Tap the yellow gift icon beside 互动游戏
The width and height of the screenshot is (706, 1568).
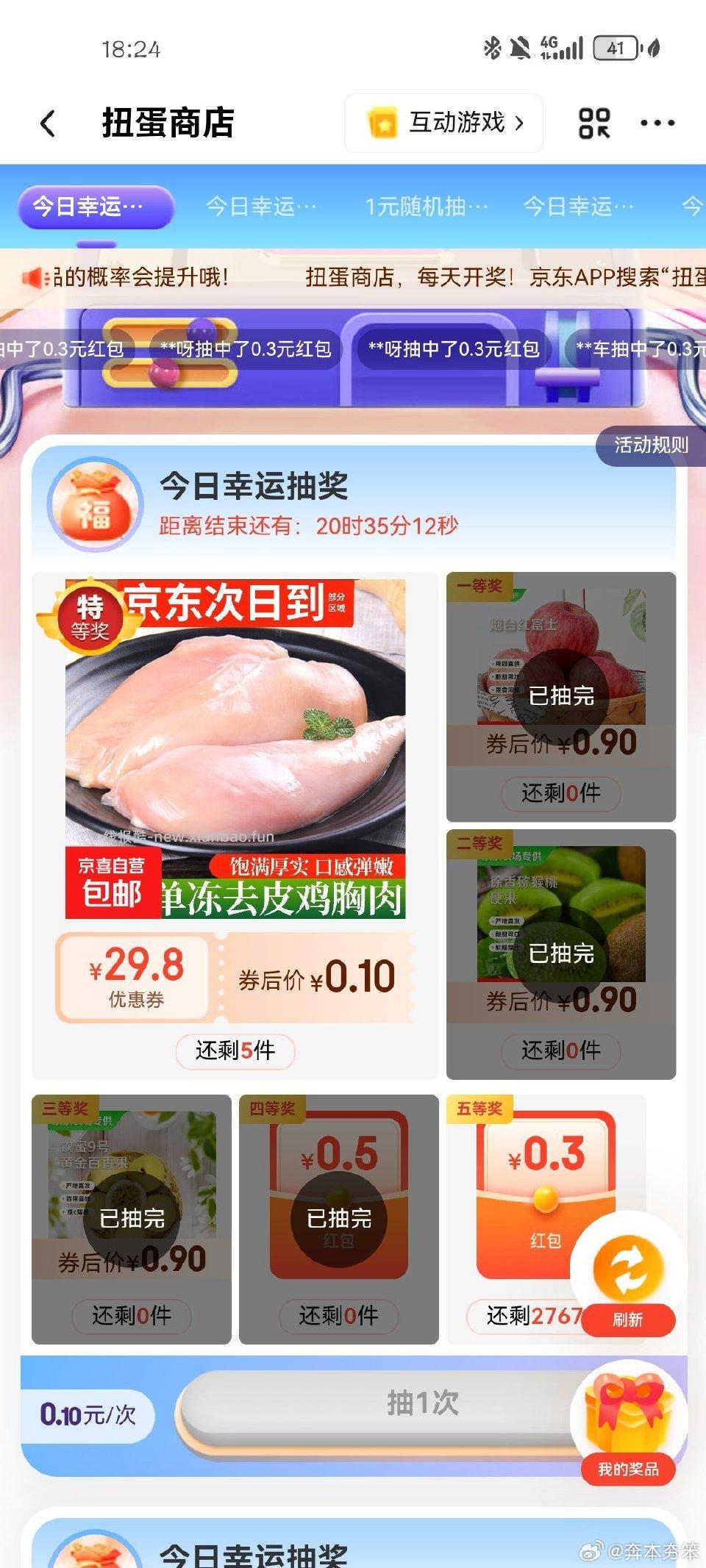[x=383, y=123]
